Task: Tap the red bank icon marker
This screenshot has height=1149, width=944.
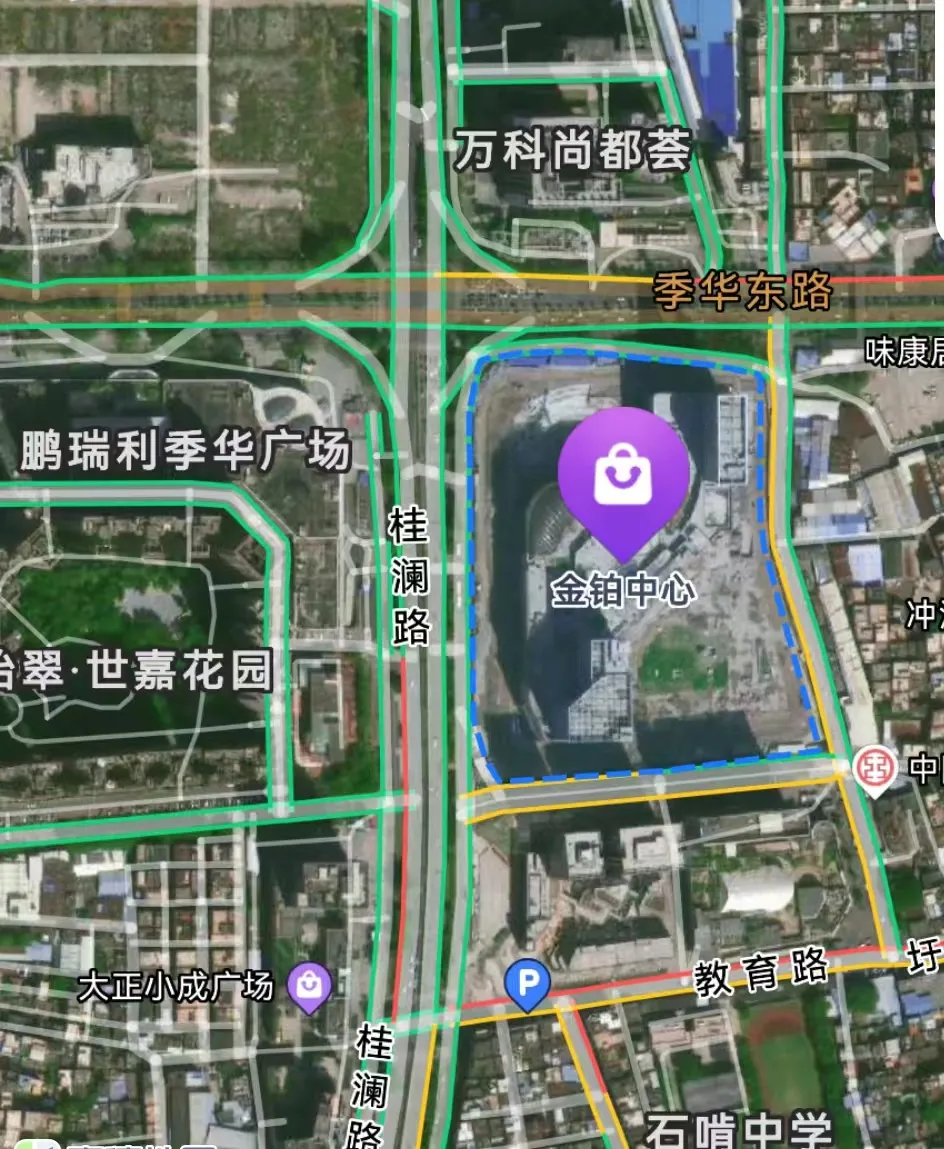Action: pos(875,771)
